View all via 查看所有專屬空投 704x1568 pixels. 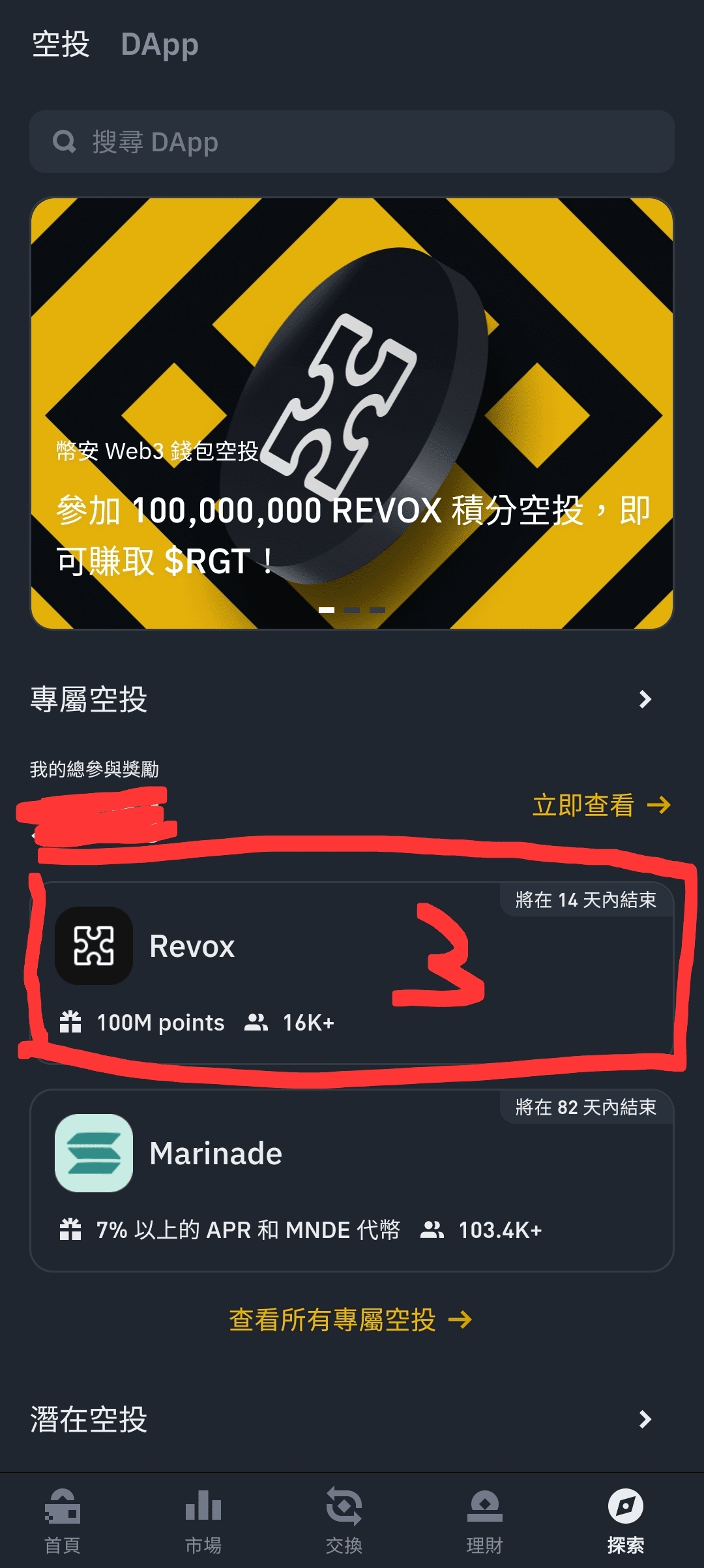(351, 1320)
